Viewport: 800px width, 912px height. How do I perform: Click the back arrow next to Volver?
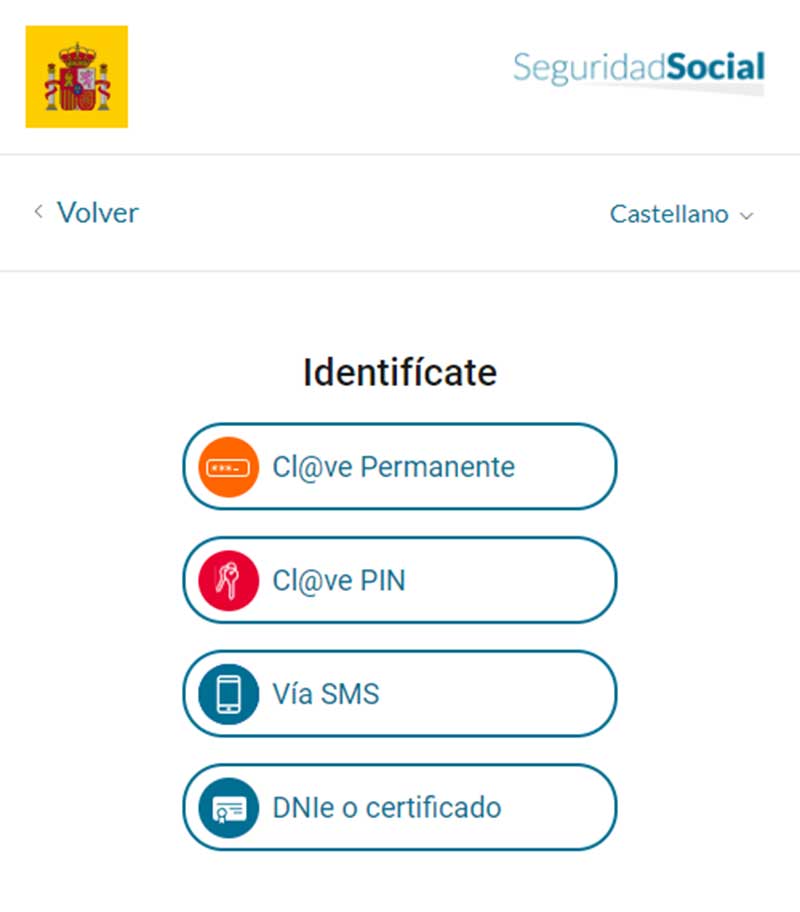(37, 211)
